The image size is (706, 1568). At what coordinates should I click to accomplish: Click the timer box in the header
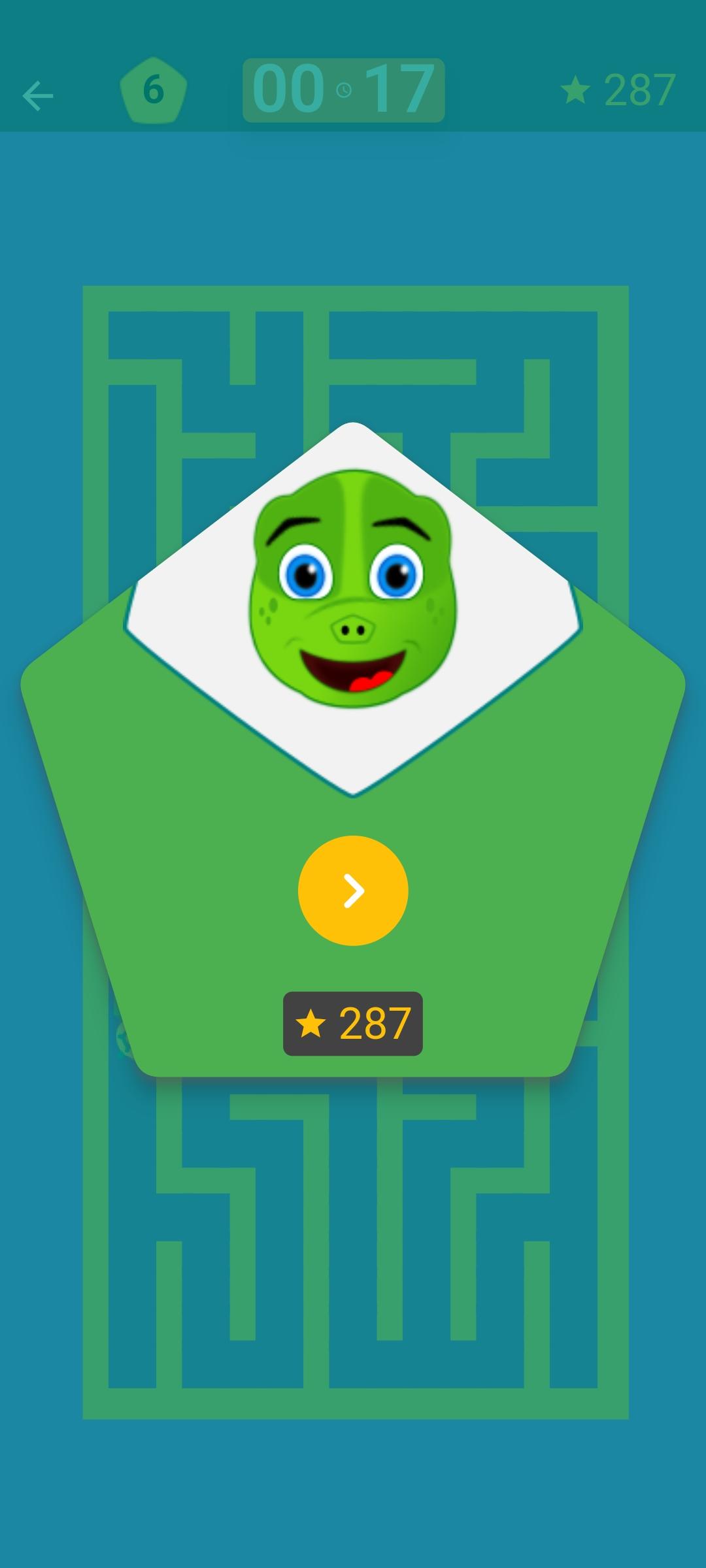343,90
